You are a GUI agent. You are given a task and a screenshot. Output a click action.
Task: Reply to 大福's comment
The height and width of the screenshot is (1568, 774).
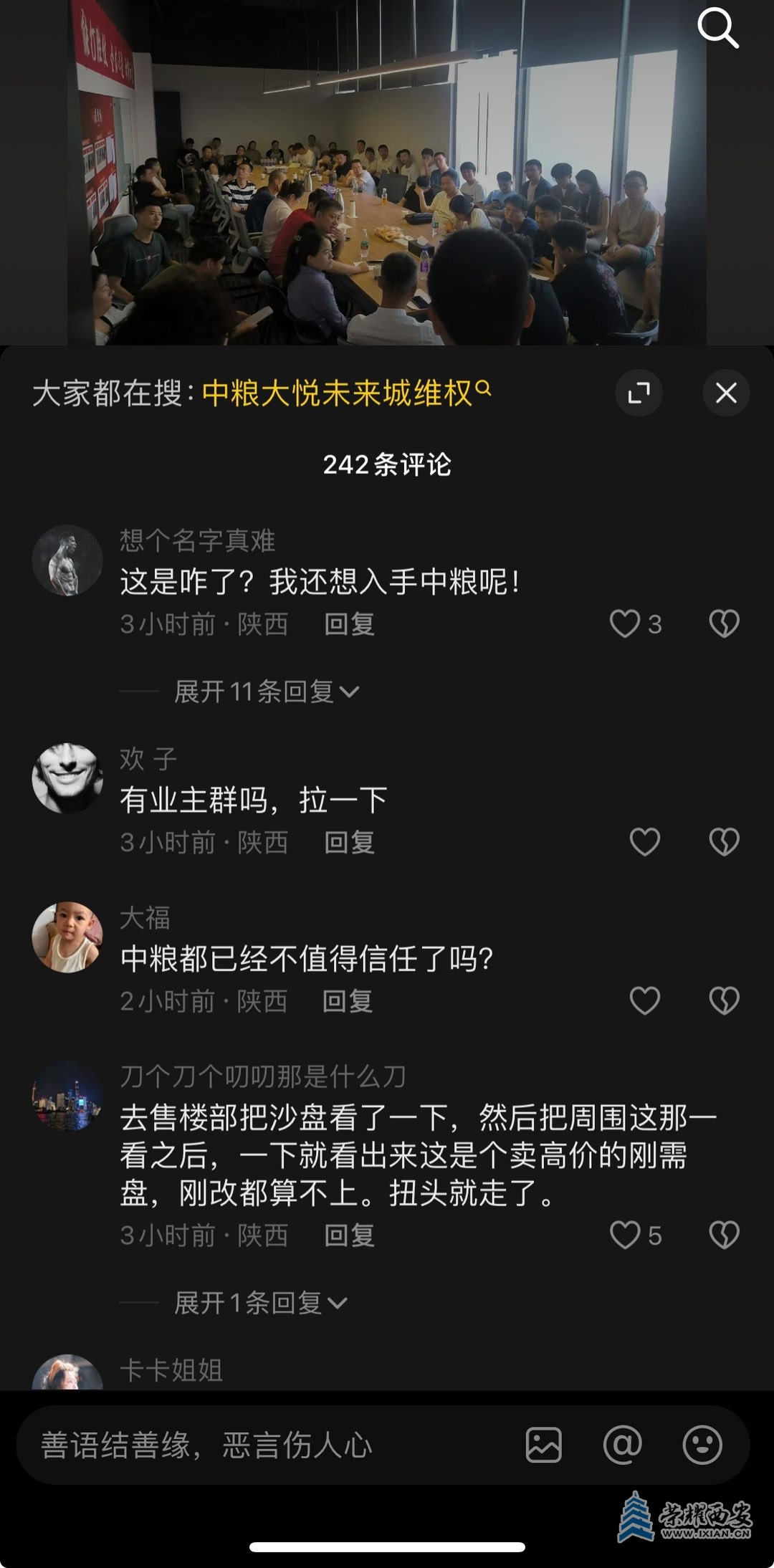click(348, 1001)
